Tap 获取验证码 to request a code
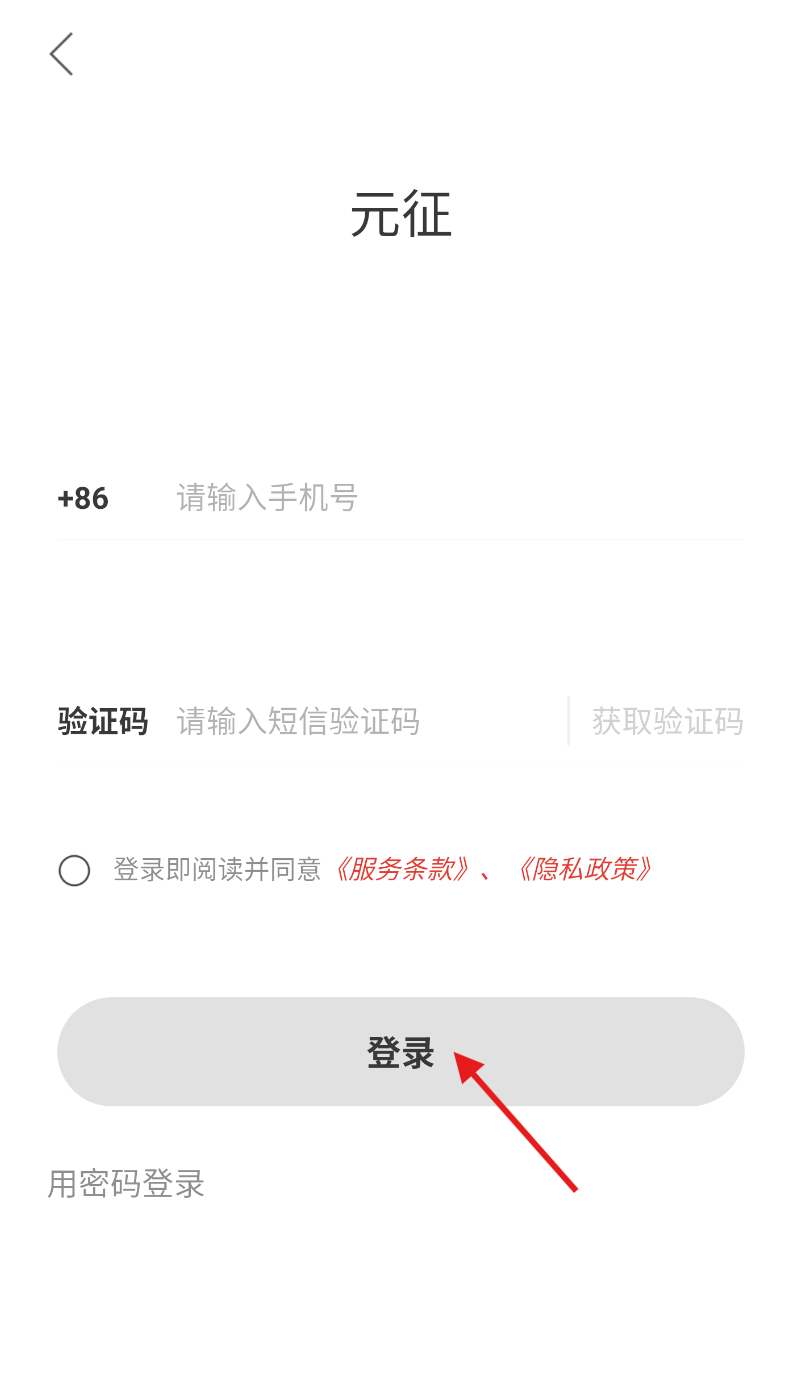Image resolution: width=786 pixels, height=1374 pixels. click(x=667, y=721)
